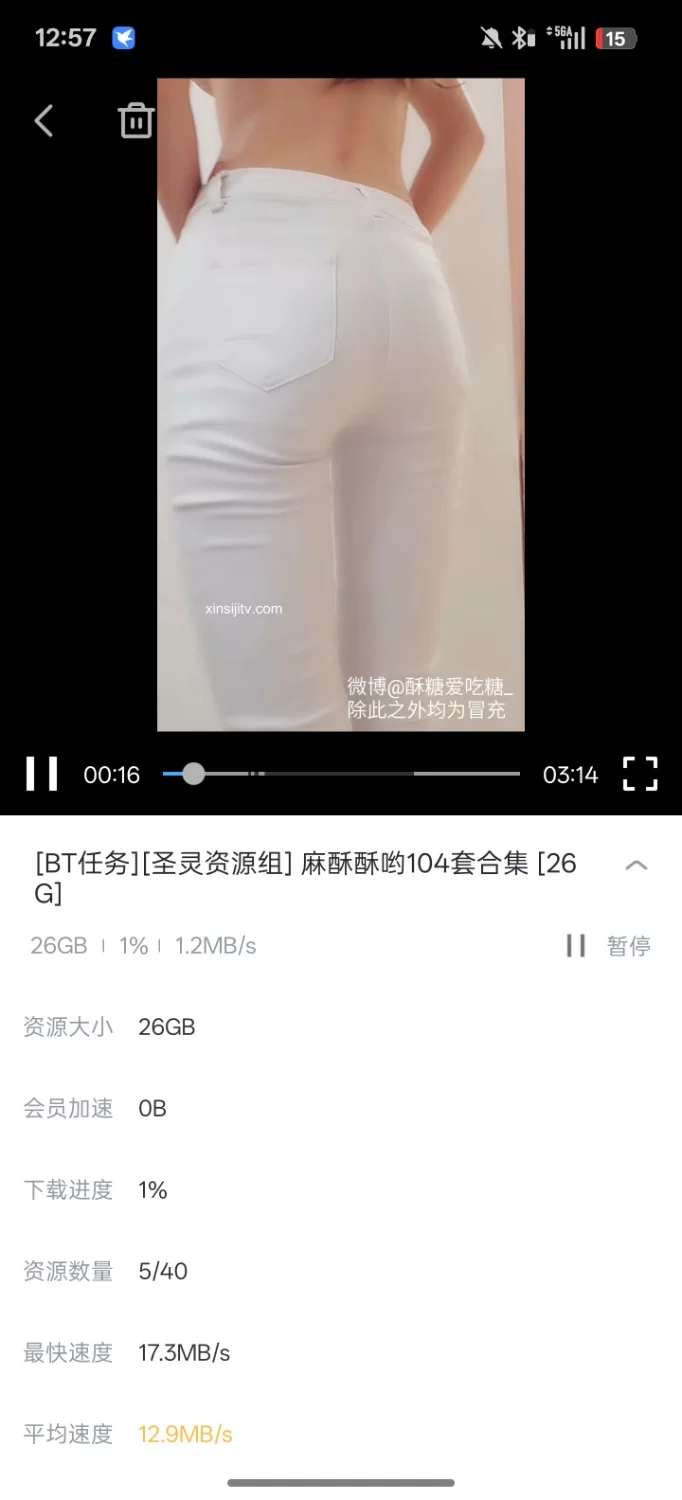Delete this download task with the trash icon
The image size is (682, 1500).
tap(136, 121)
